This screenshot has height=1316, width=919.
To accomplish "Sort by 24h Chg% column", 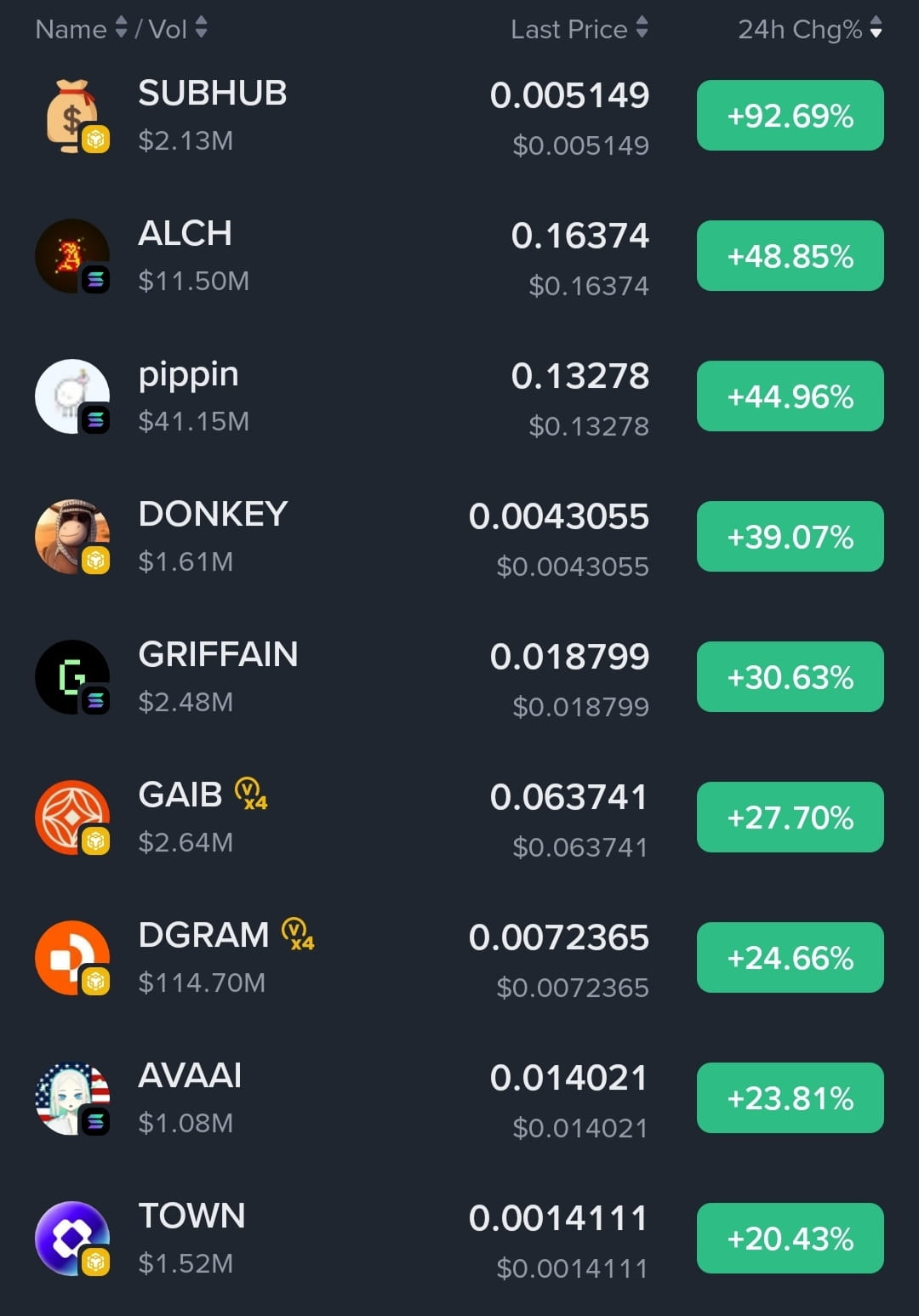I will click(809, 29).
